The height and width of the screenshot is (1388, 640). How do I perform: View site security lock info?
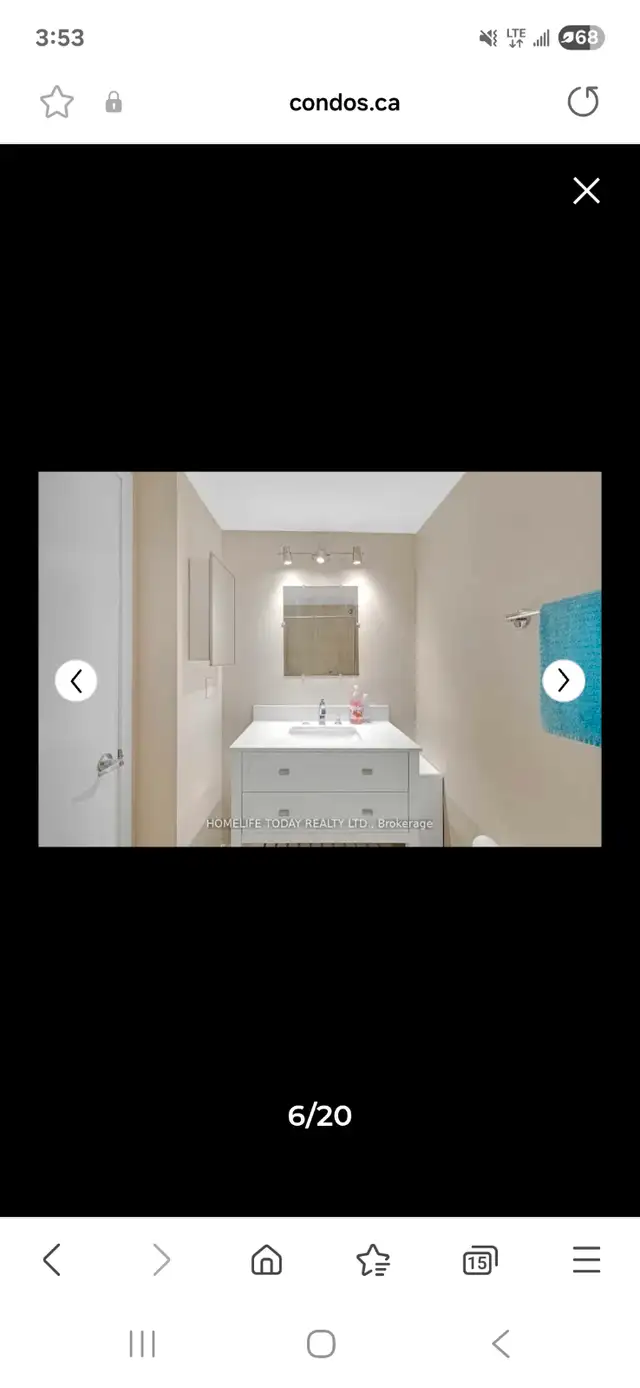tap(114, 102)
